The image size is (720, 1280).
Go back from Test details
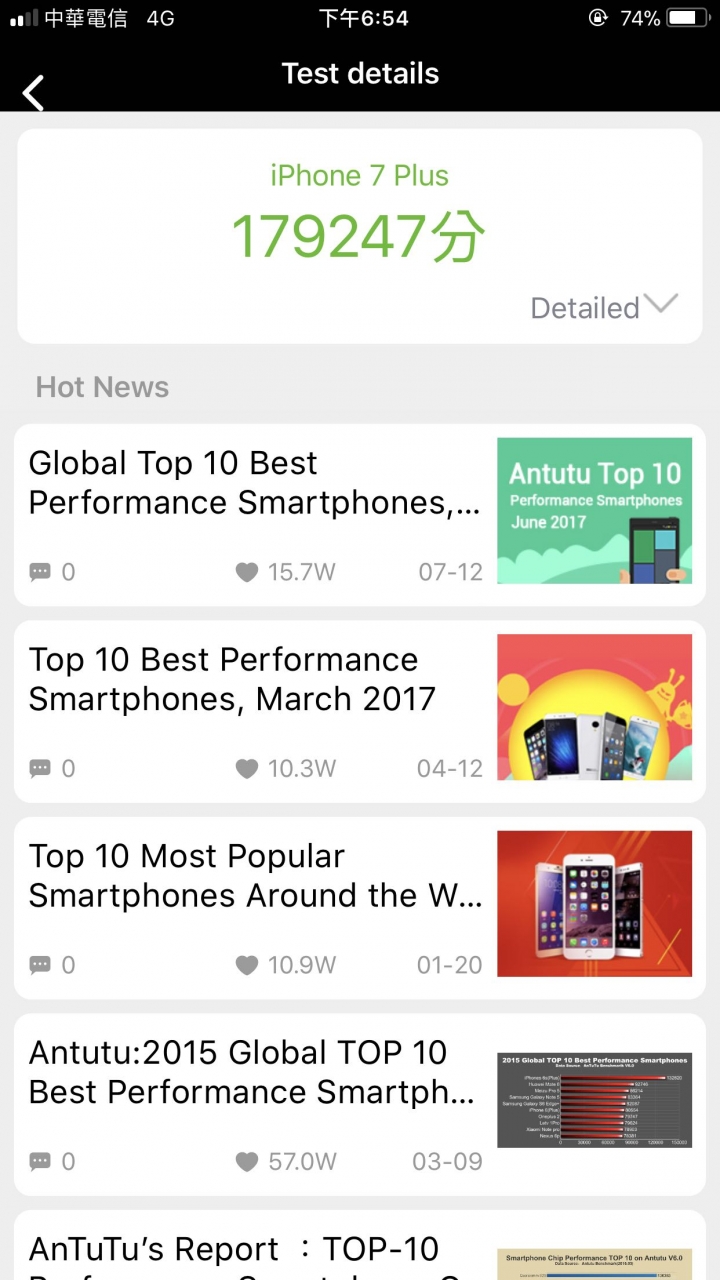[34, 93]
